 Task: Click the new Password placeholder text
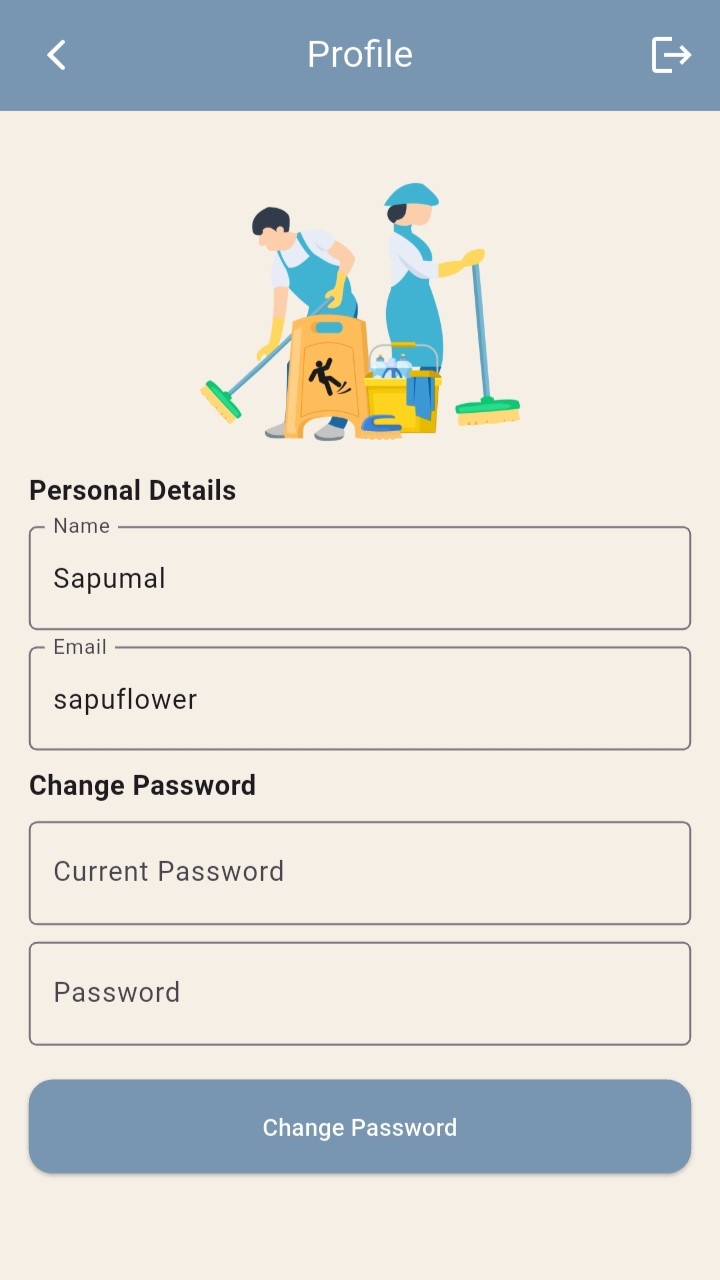coord(116,992)
